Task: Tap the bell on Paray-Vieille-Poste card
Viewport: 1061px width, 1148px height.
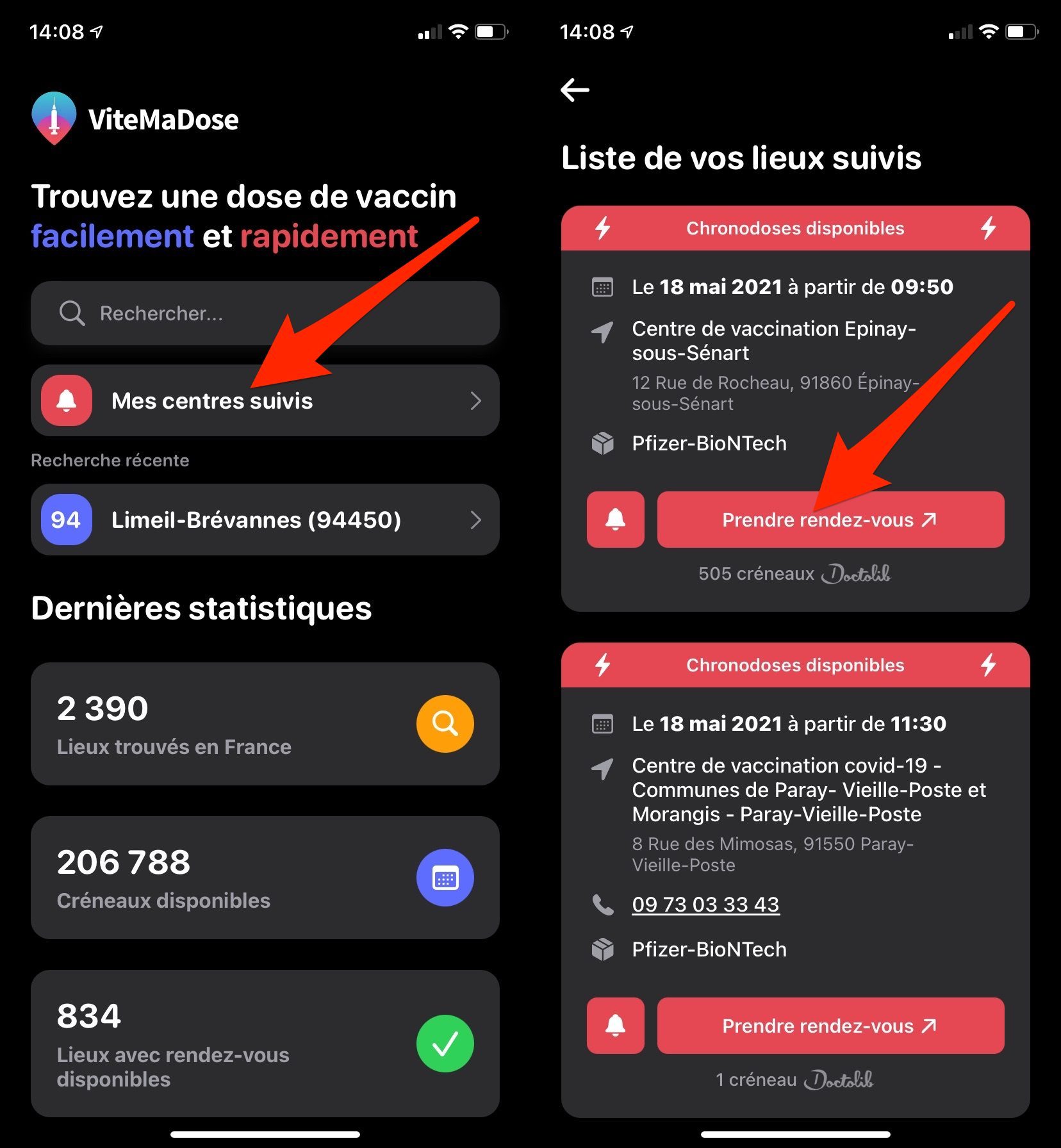Action: [x=615, y=1026]
